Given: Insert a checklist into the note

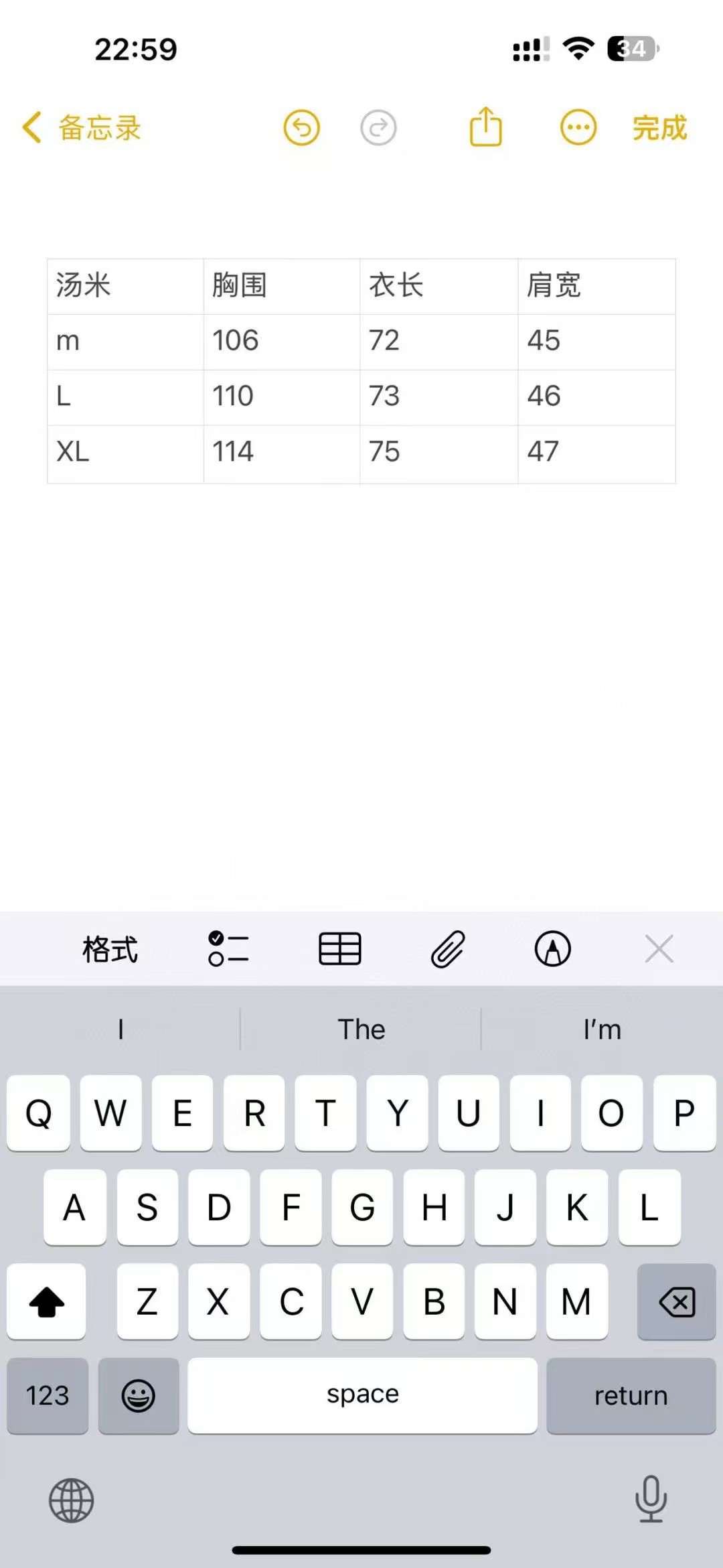Looking at the screenshot, I should (x=228, y=949).
